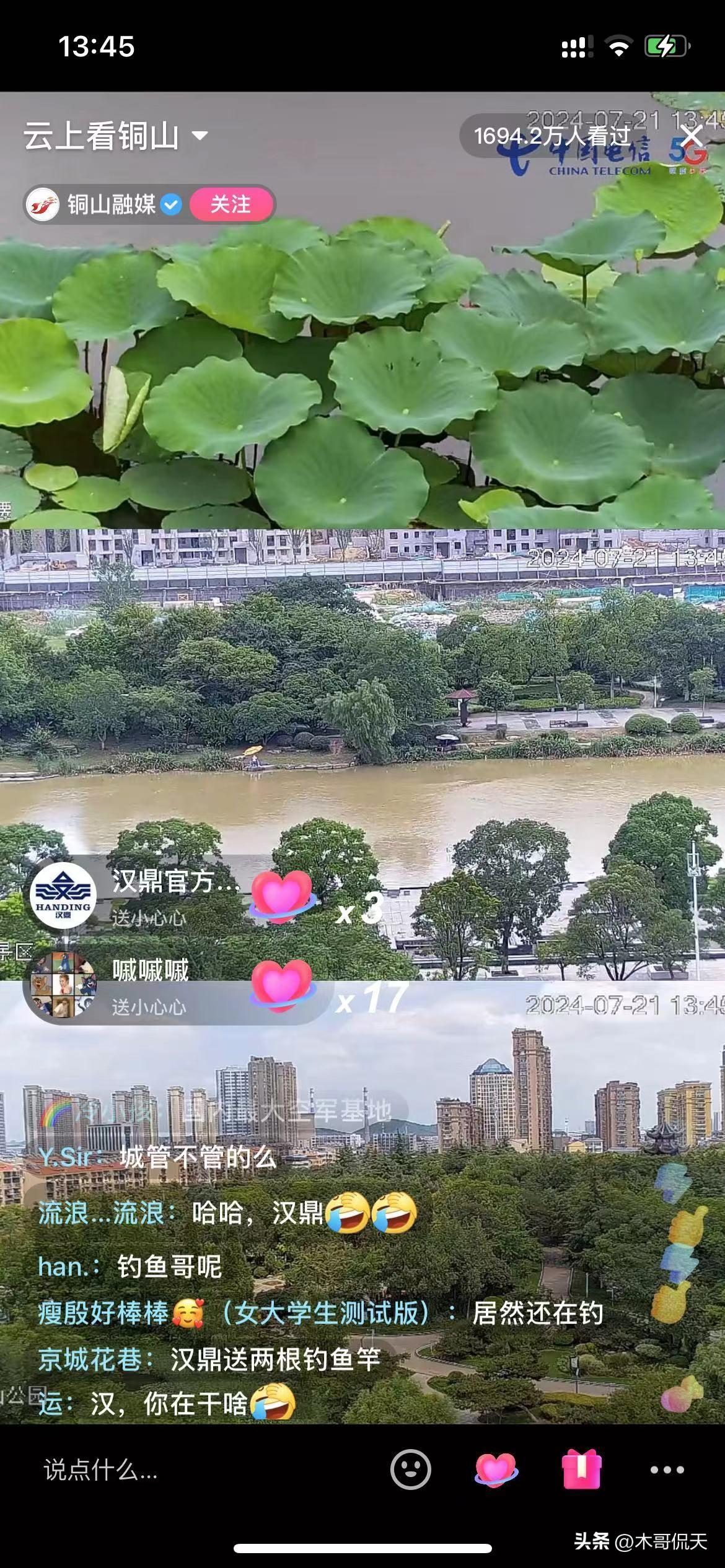The image size is (725, 1568).
Task: Open the viewer count 1694.2万人看过
Action: (551, 136)
